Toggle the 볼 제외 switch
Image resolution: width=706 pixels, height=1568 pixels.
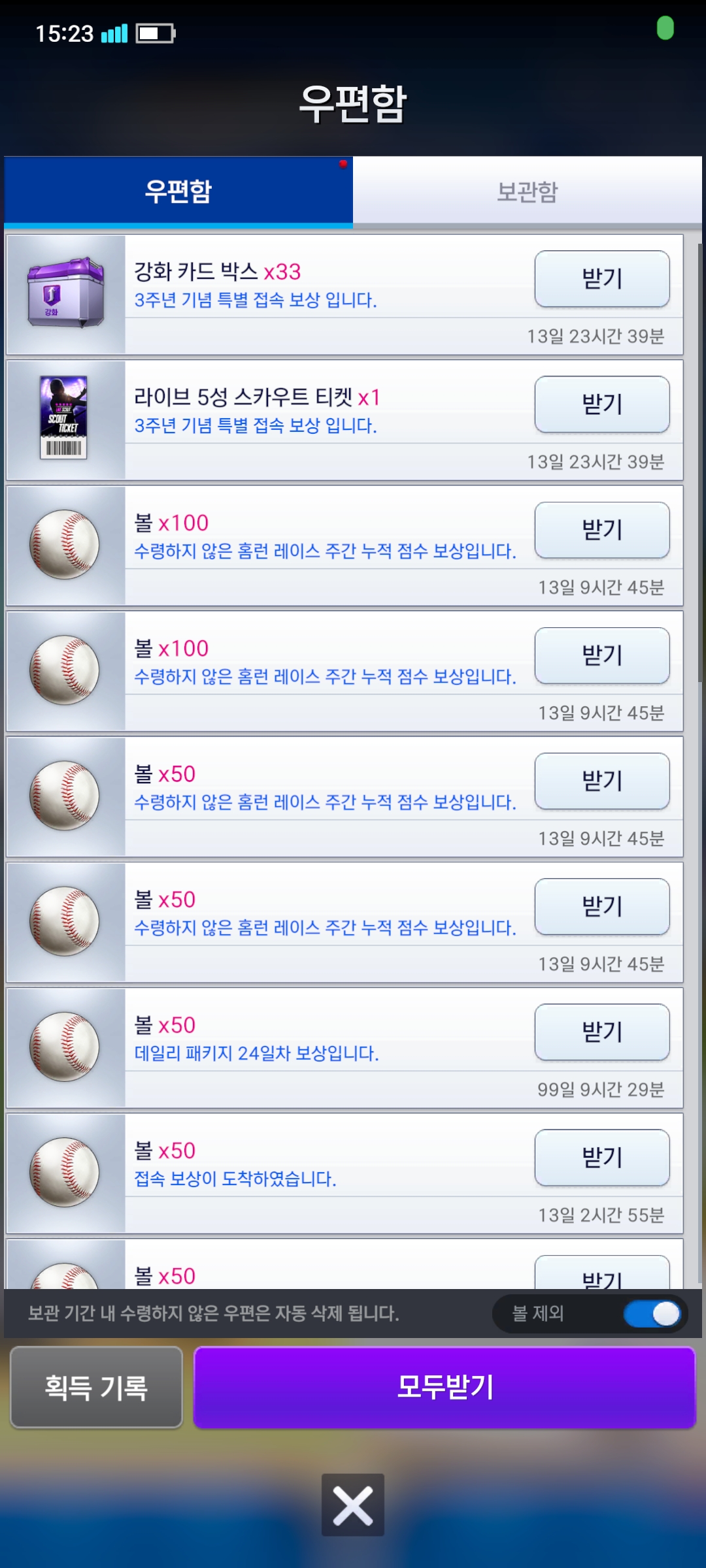point(652,1314)
